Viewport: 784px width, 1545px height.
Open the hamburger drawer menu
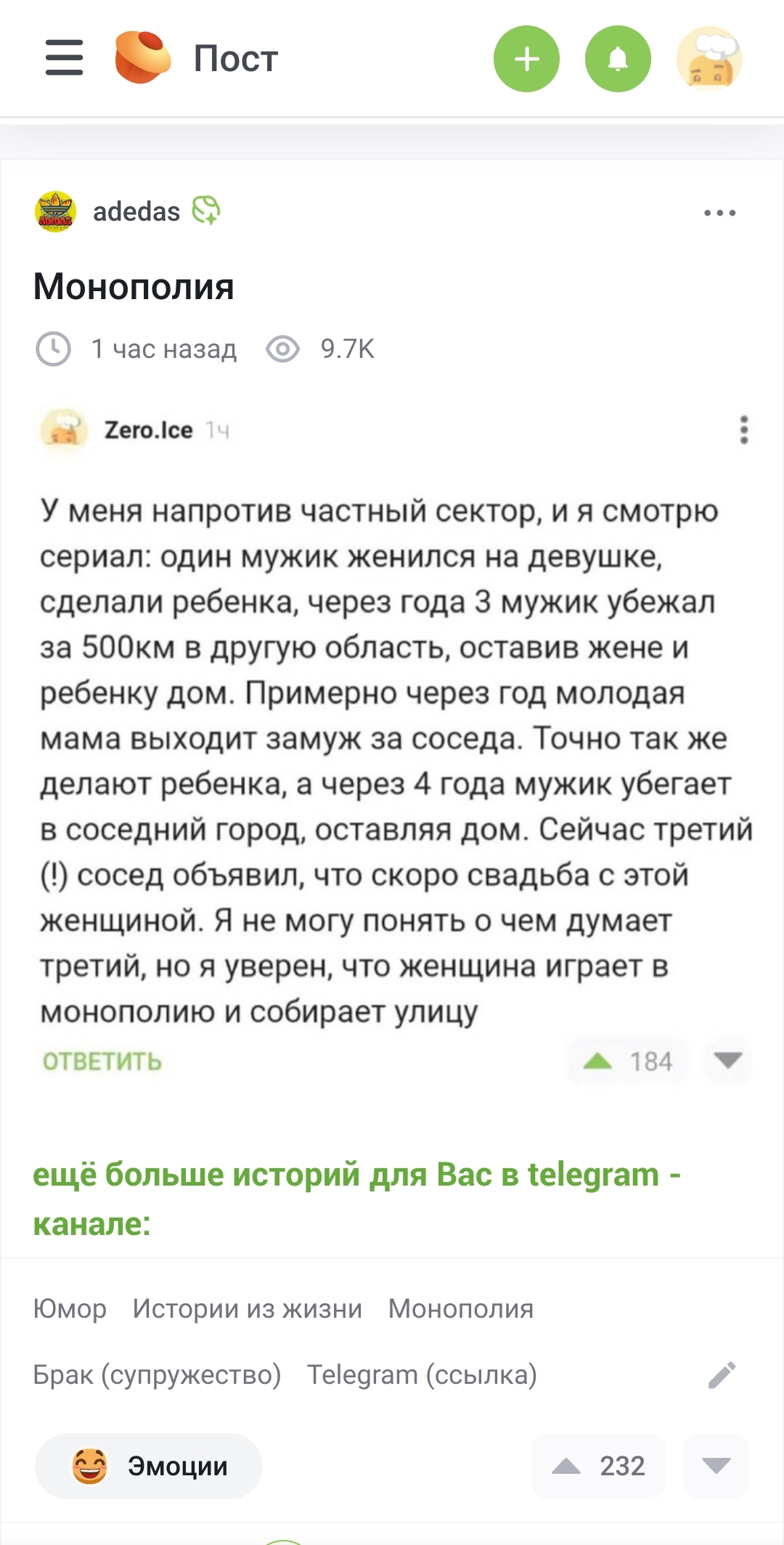(64, 58)
